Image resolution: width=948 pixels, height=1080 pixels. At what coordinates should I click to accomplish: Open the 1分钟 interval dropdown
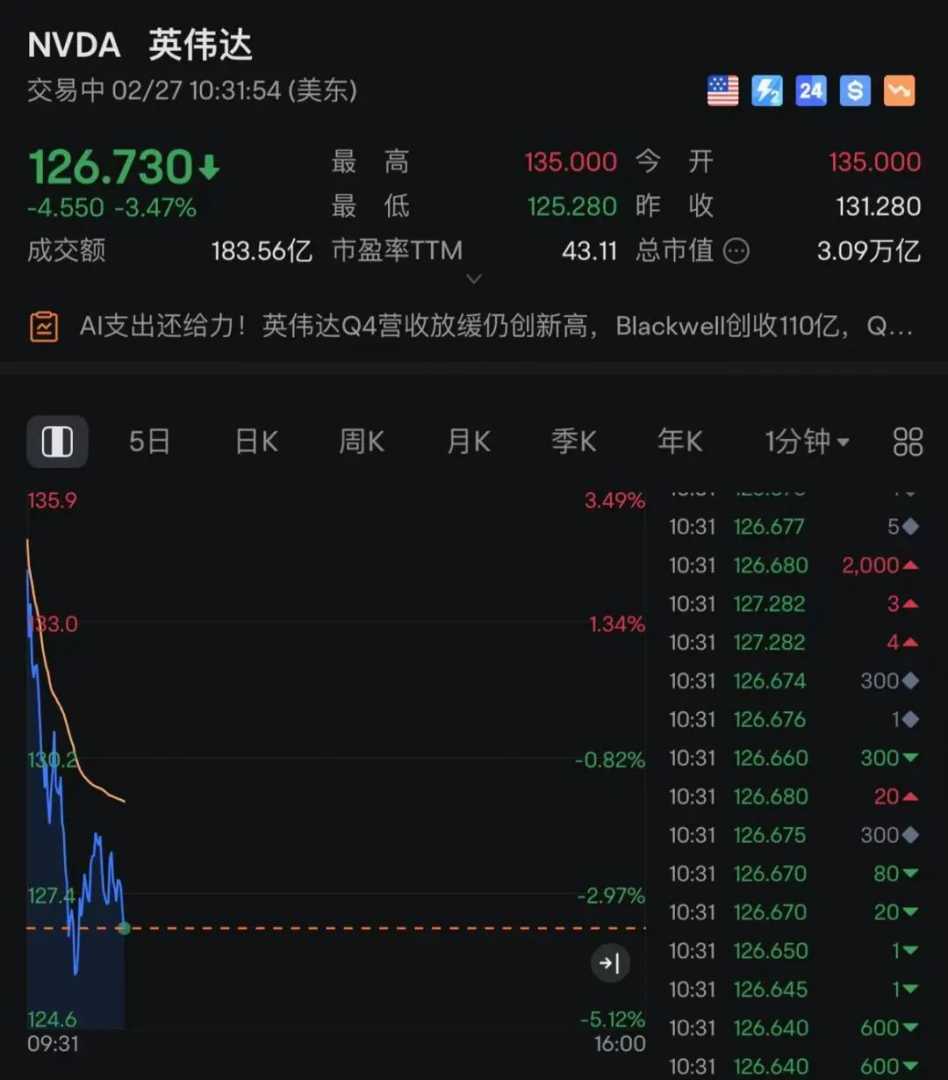[x=807, y=441]
